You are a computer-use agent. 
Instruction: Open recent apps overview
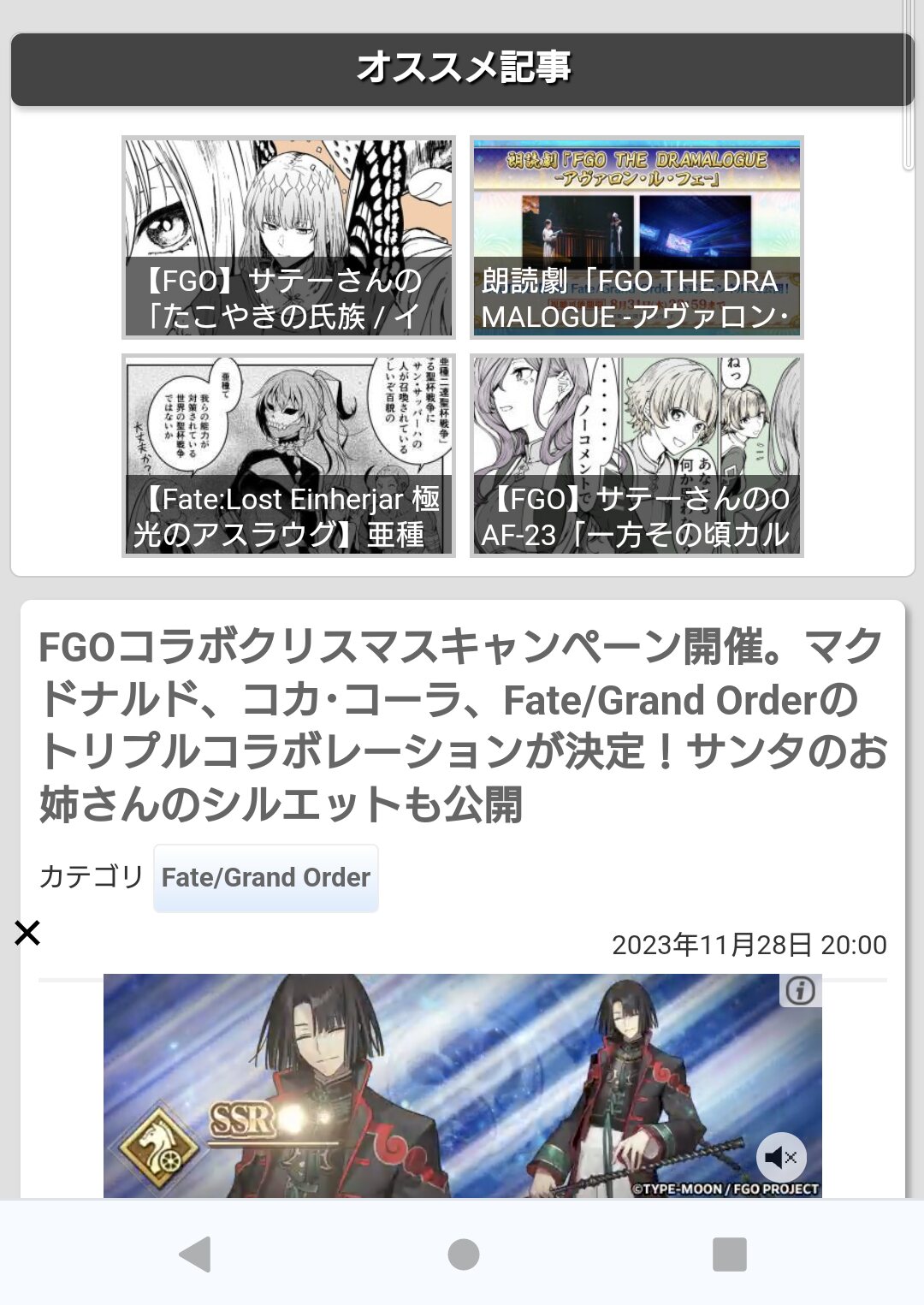729,1255
